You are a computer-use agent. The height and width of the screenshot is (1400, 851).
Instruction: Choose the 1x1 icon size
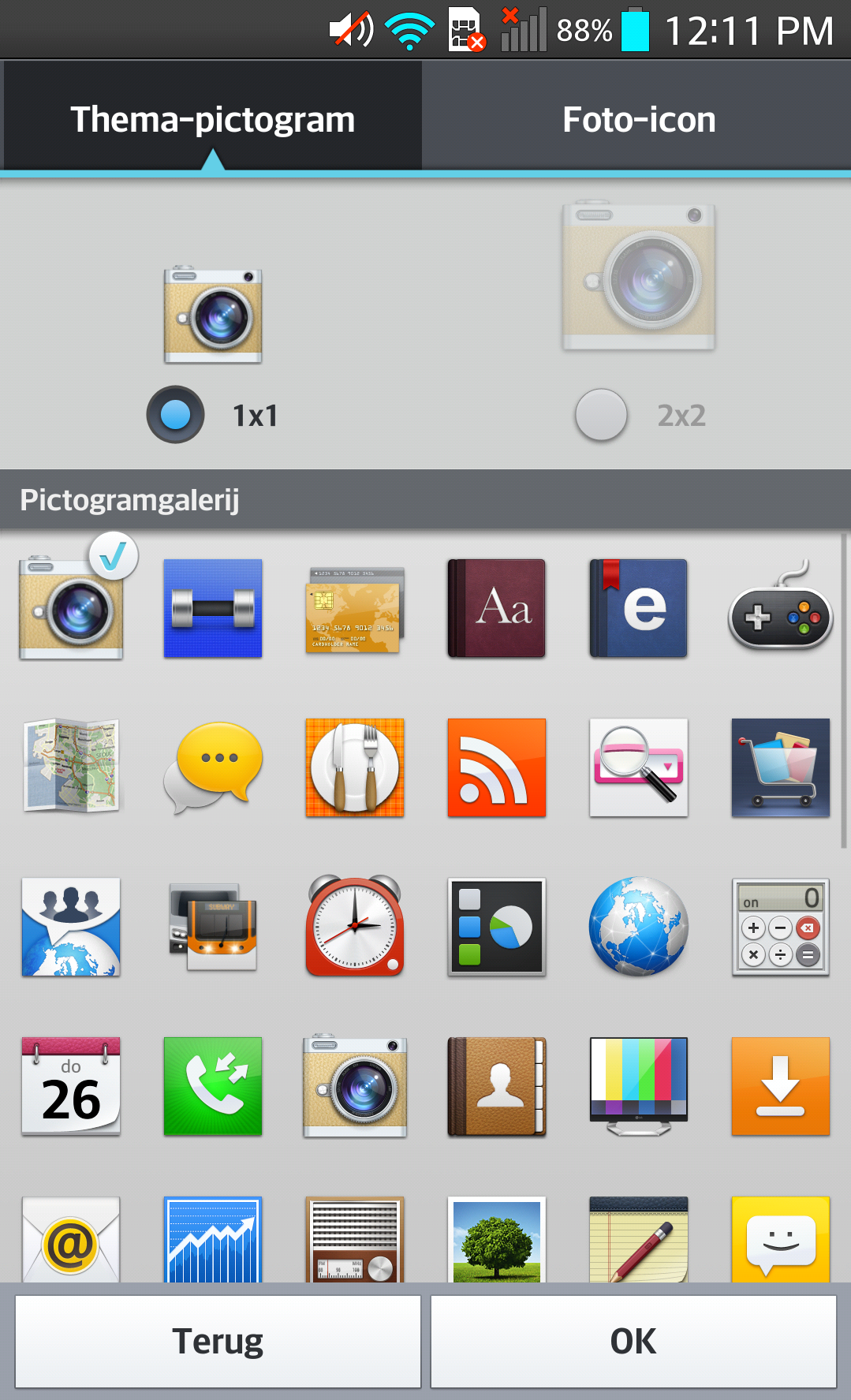176,415
